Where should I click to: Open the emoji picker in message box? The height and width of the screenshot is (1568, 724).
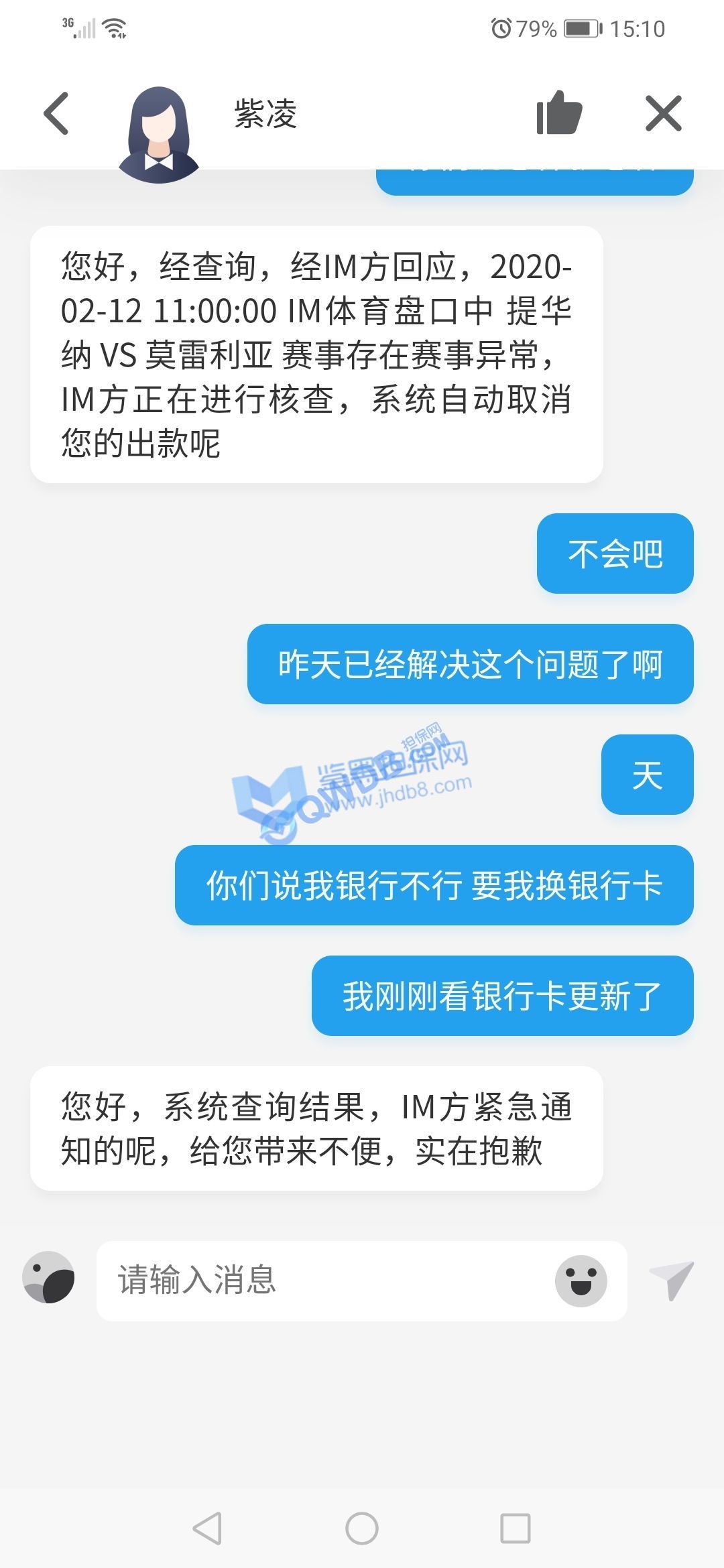(x=581, y=1281)
